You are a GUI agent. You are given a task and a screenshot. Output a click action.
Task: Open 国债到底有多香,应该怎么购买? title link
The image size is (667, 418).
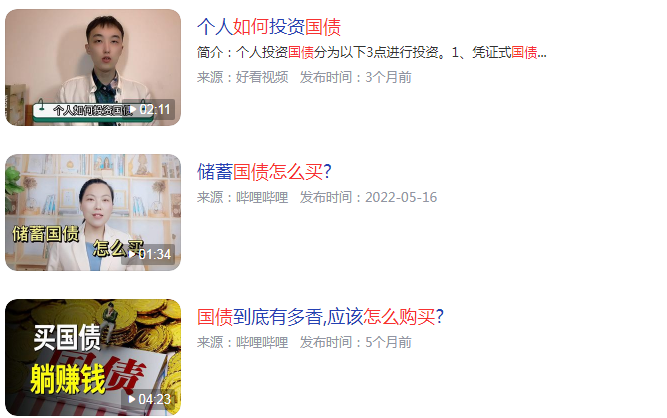tap(320, 317)
